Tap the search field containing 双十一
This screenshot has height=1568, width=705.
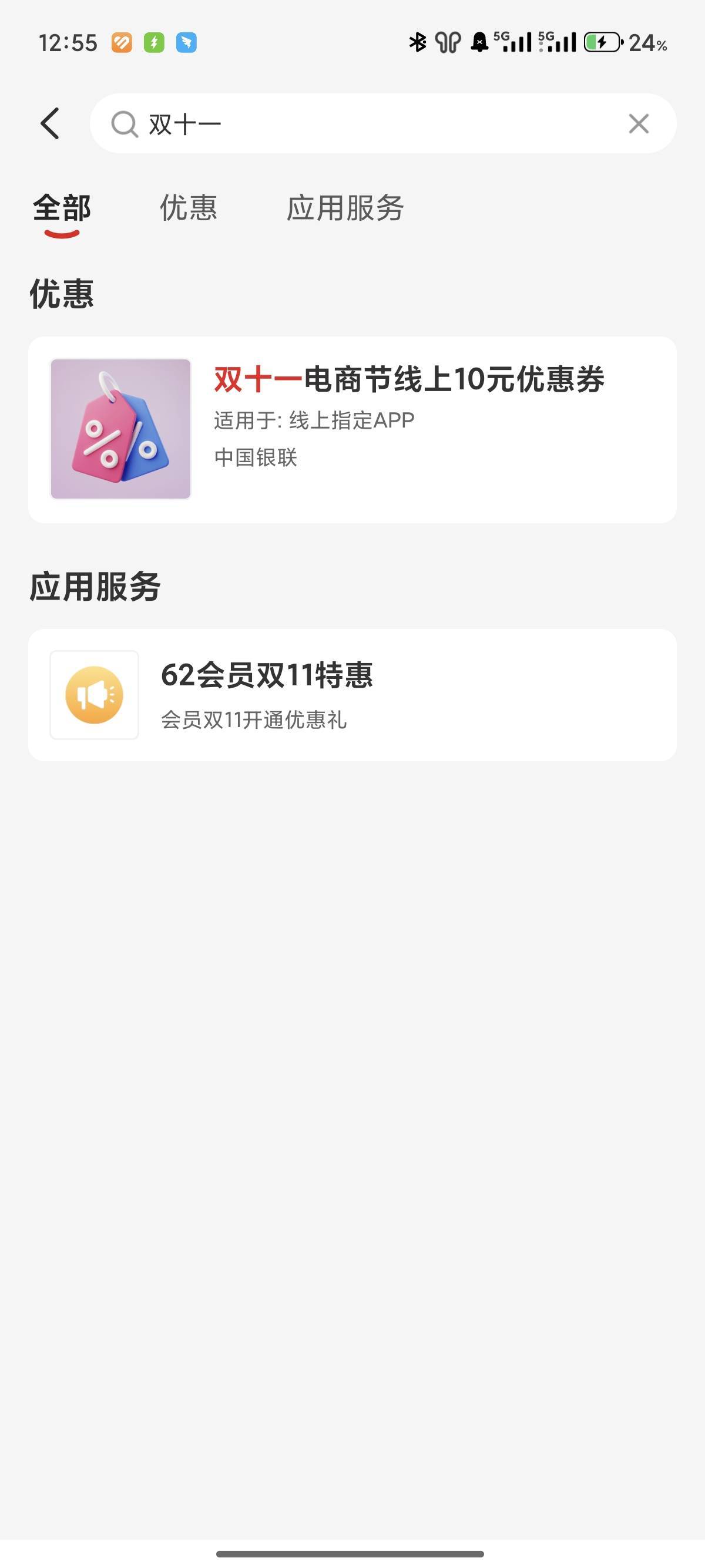(x=365, y=123)
